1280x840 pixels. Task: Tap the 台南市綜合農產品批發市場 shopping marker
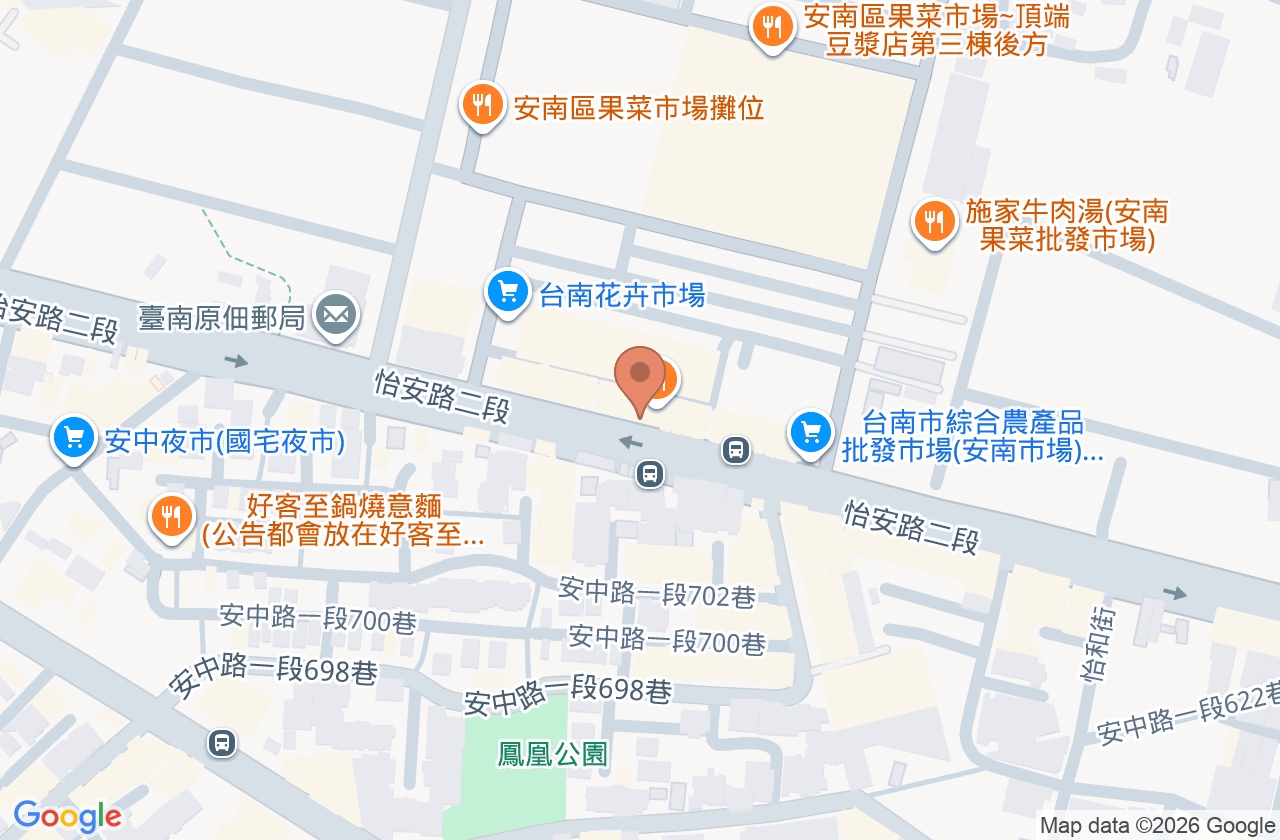(x=811, y=434)
